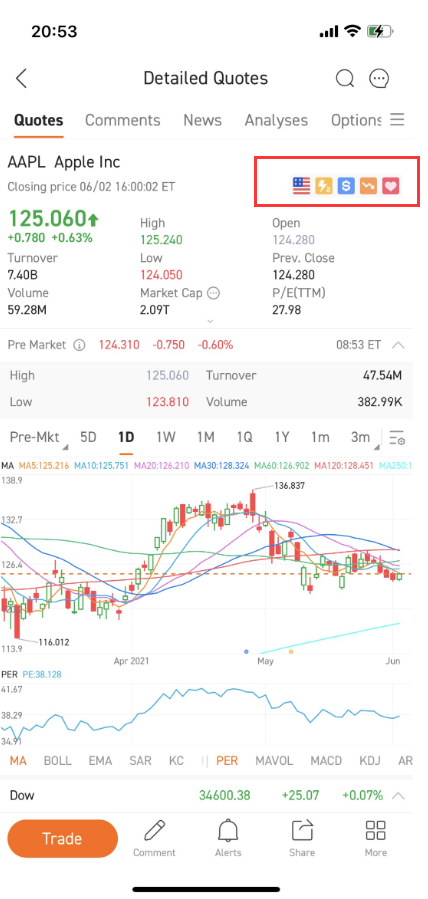Share this quote
The height and width of the screenshot is (899, 428).
pyautogui.click(x=301, y=839)
